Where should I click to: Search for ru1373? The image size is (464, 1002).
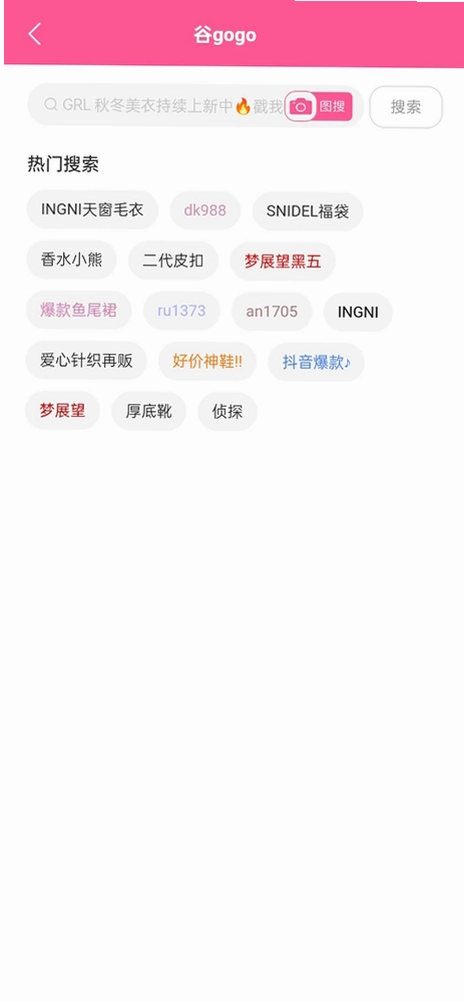tap(182, 311)
